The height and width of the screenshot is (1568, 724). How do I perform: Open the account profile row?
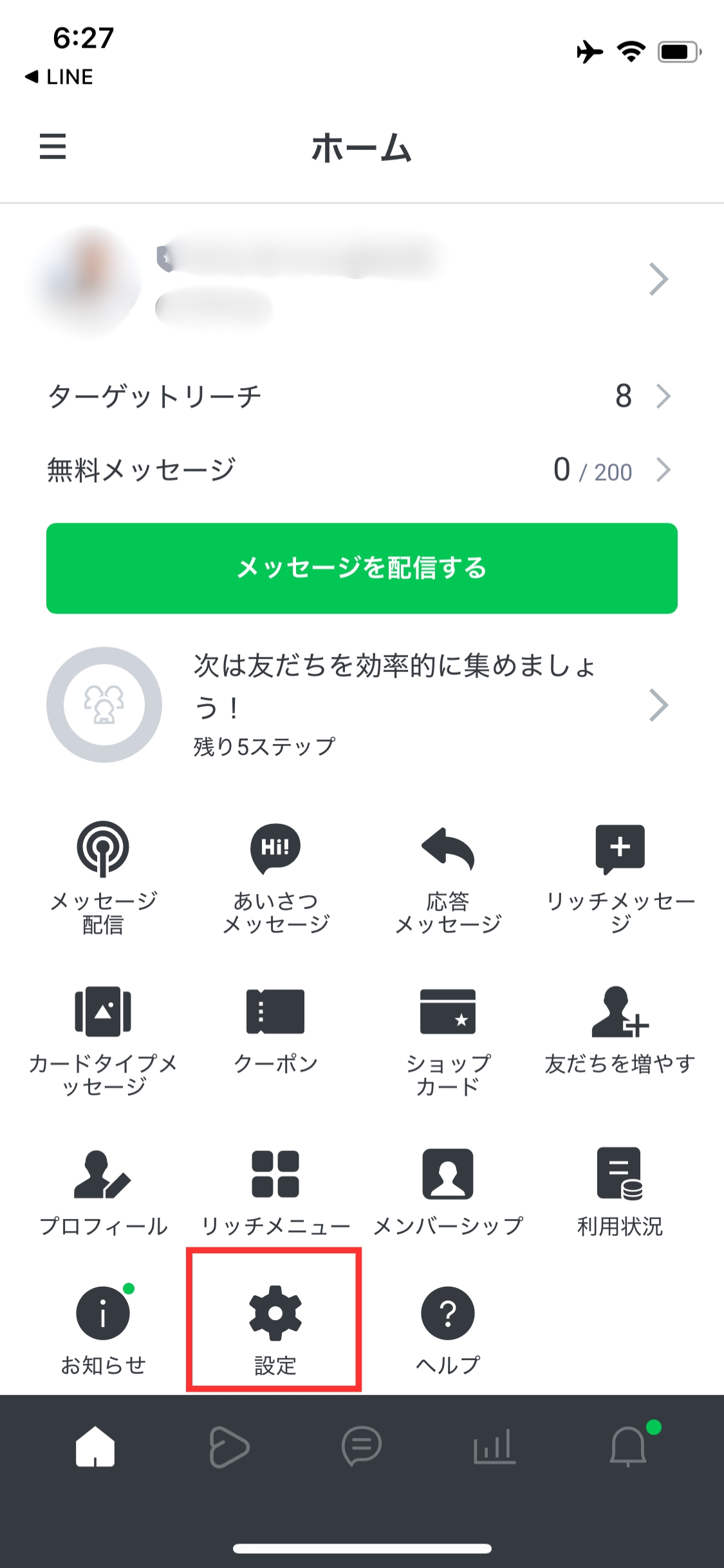pyautogui.click(x=360, y=280)
